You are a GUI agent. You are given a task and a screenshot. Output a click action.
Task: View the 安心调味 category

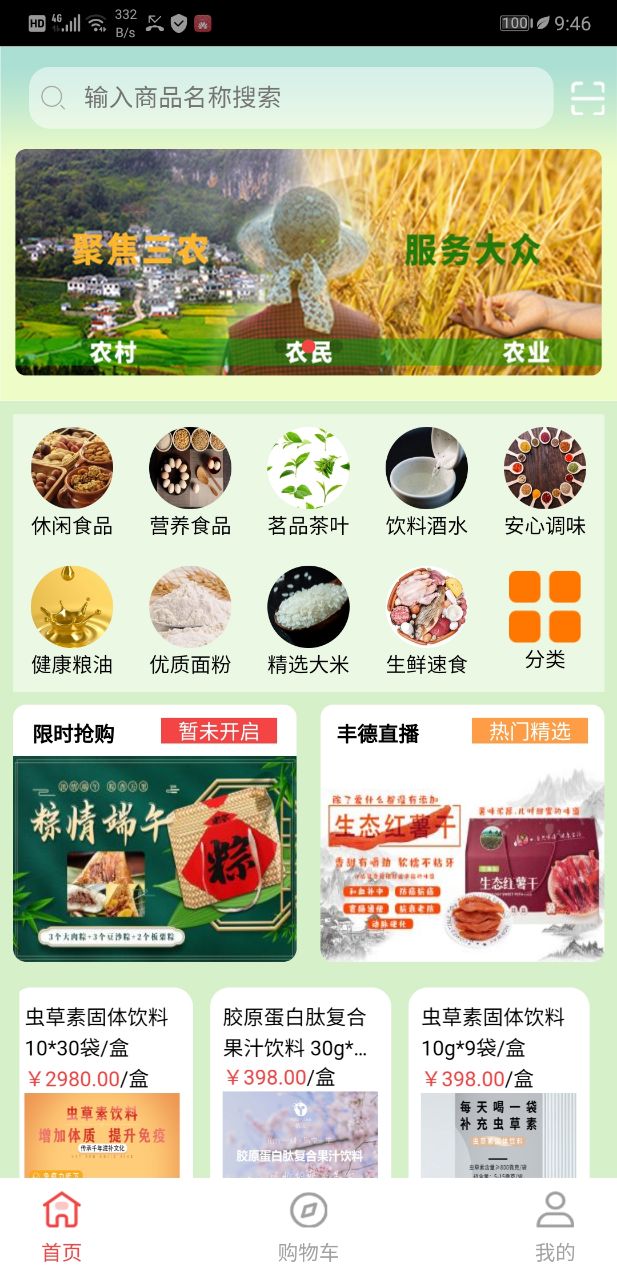[x=544, y=482]
